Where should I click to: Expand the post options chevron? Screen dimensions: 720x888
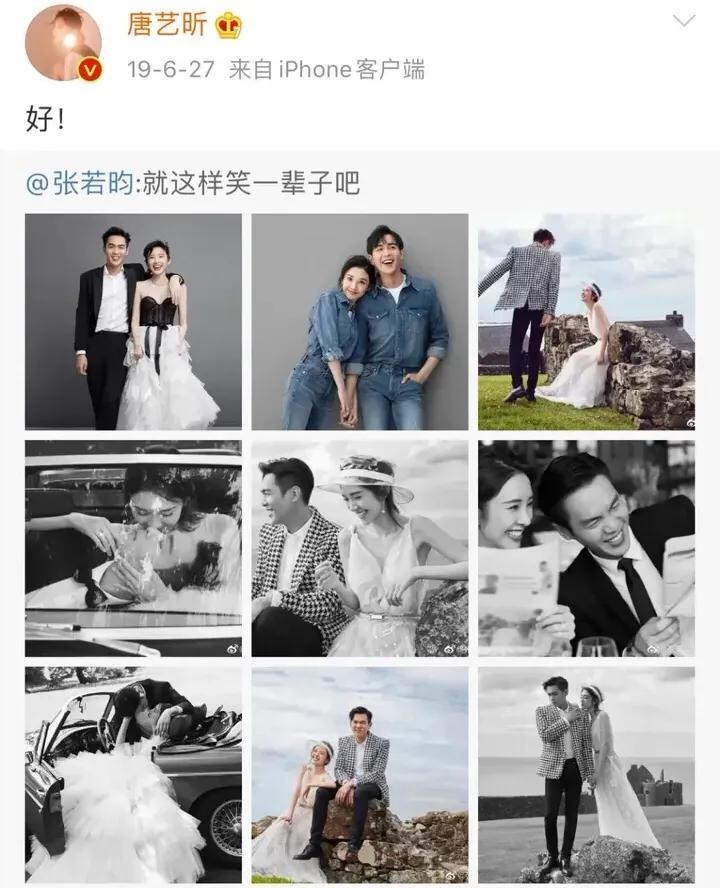684,21
